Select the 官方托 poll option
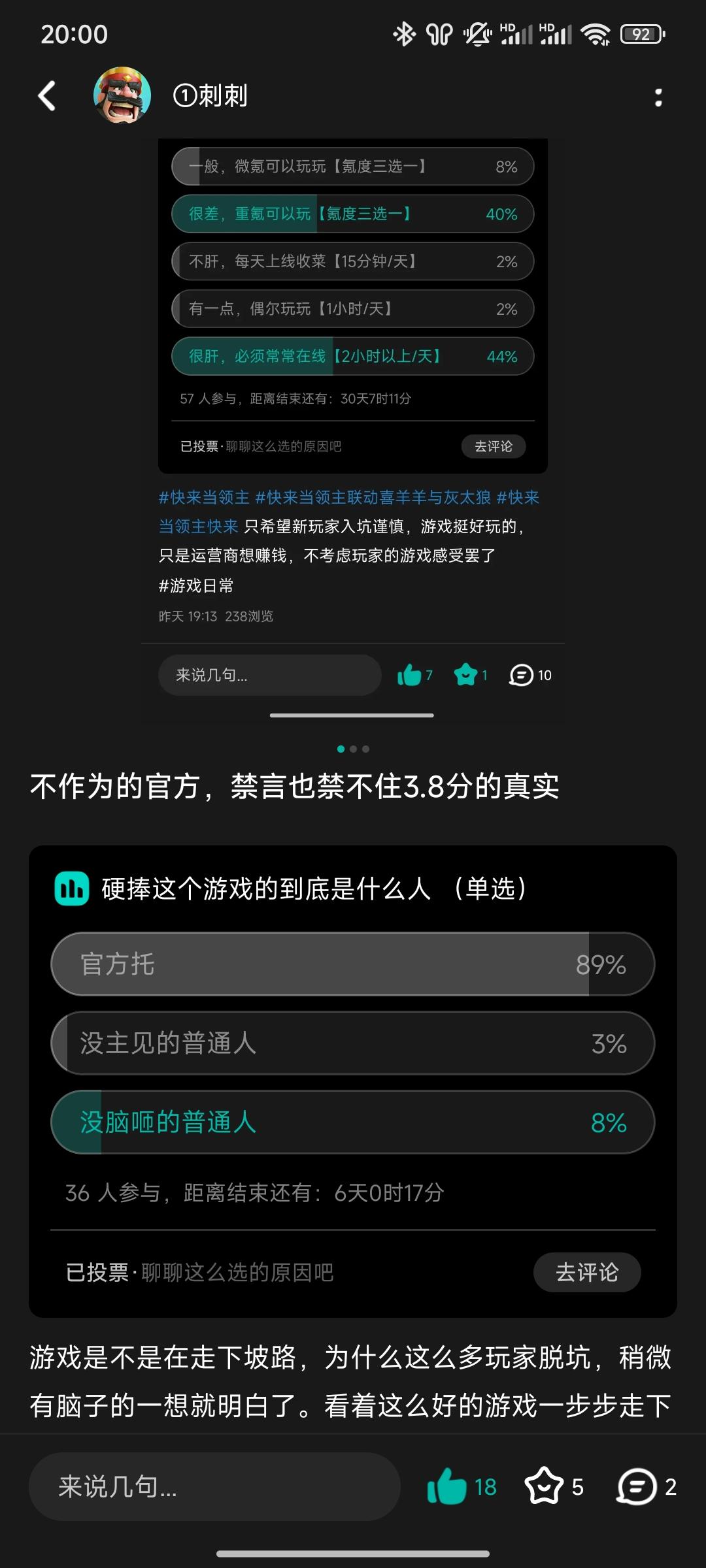This screenshot has height=1568, width=706. click(353, 964)
